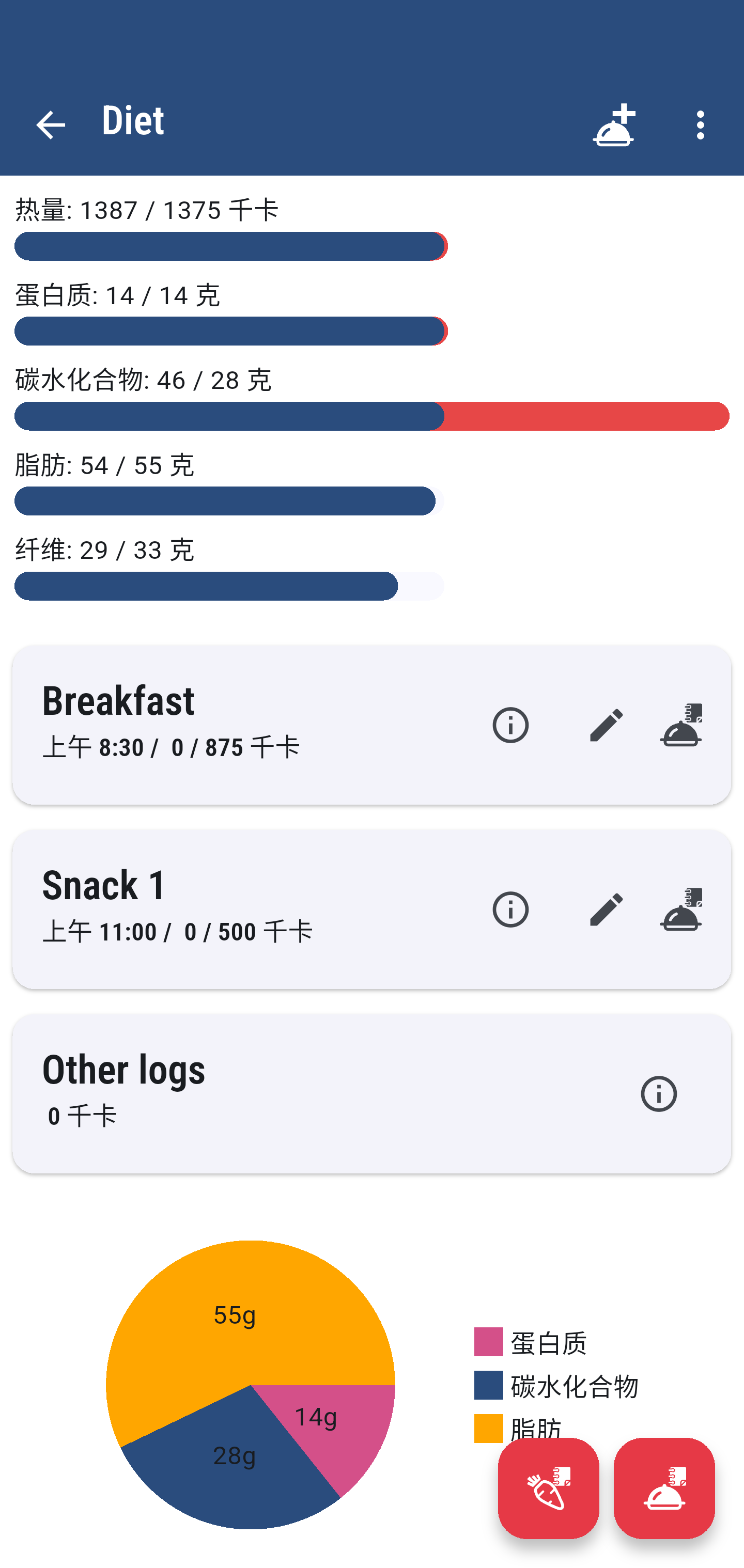Open the Breakfast card
Screen dimensions: 744x1568
pos(372,725)
